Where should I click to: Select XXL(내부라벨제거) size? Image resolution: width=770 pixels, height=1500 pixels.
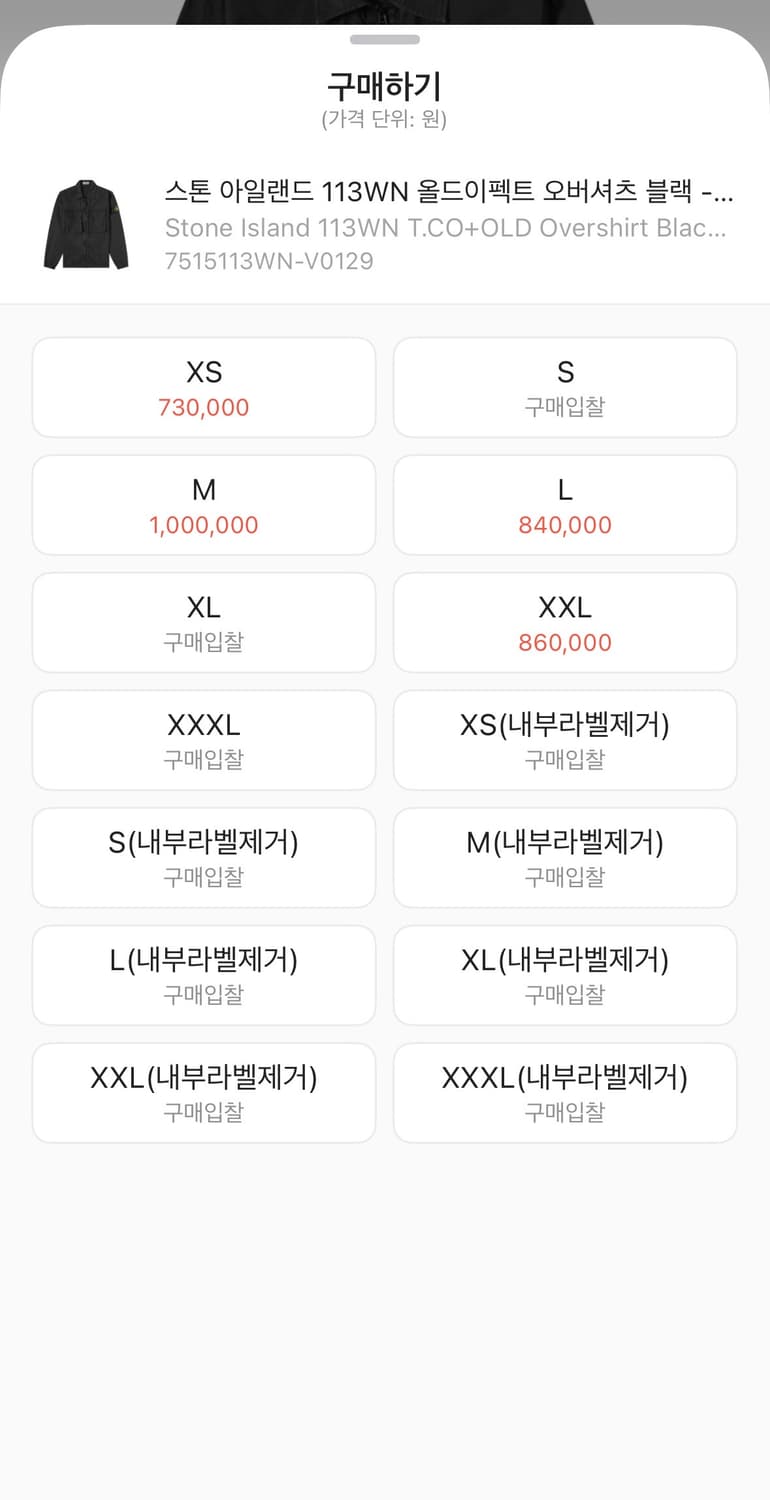click(204, 1092)
